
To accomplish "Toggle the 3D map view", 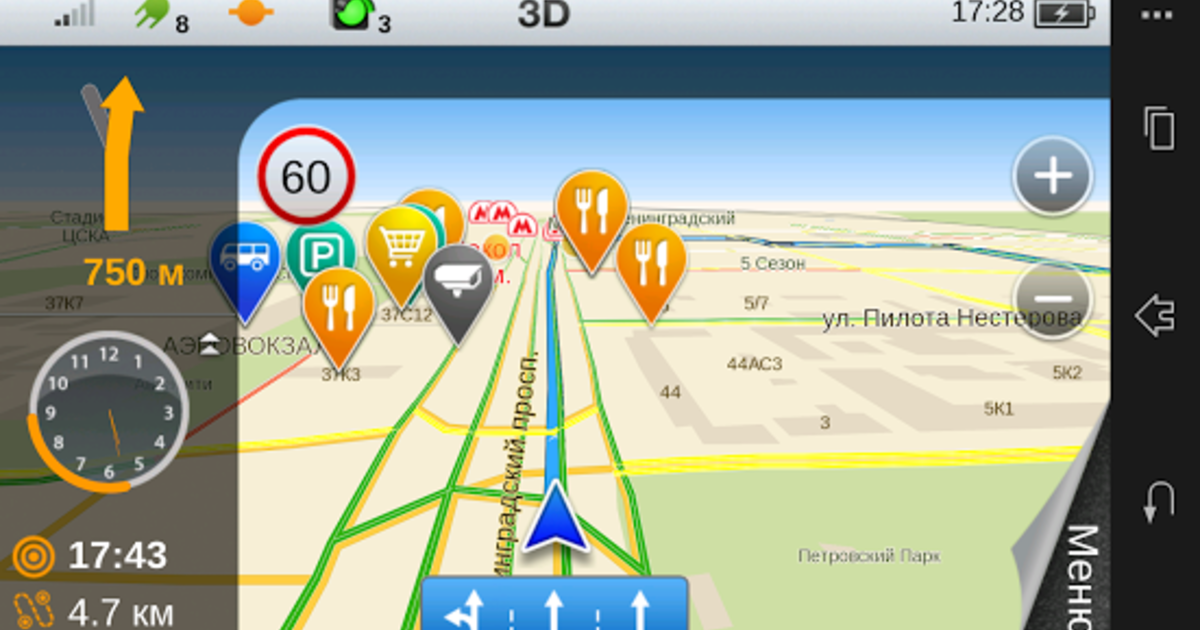I will tap(544, 15).
